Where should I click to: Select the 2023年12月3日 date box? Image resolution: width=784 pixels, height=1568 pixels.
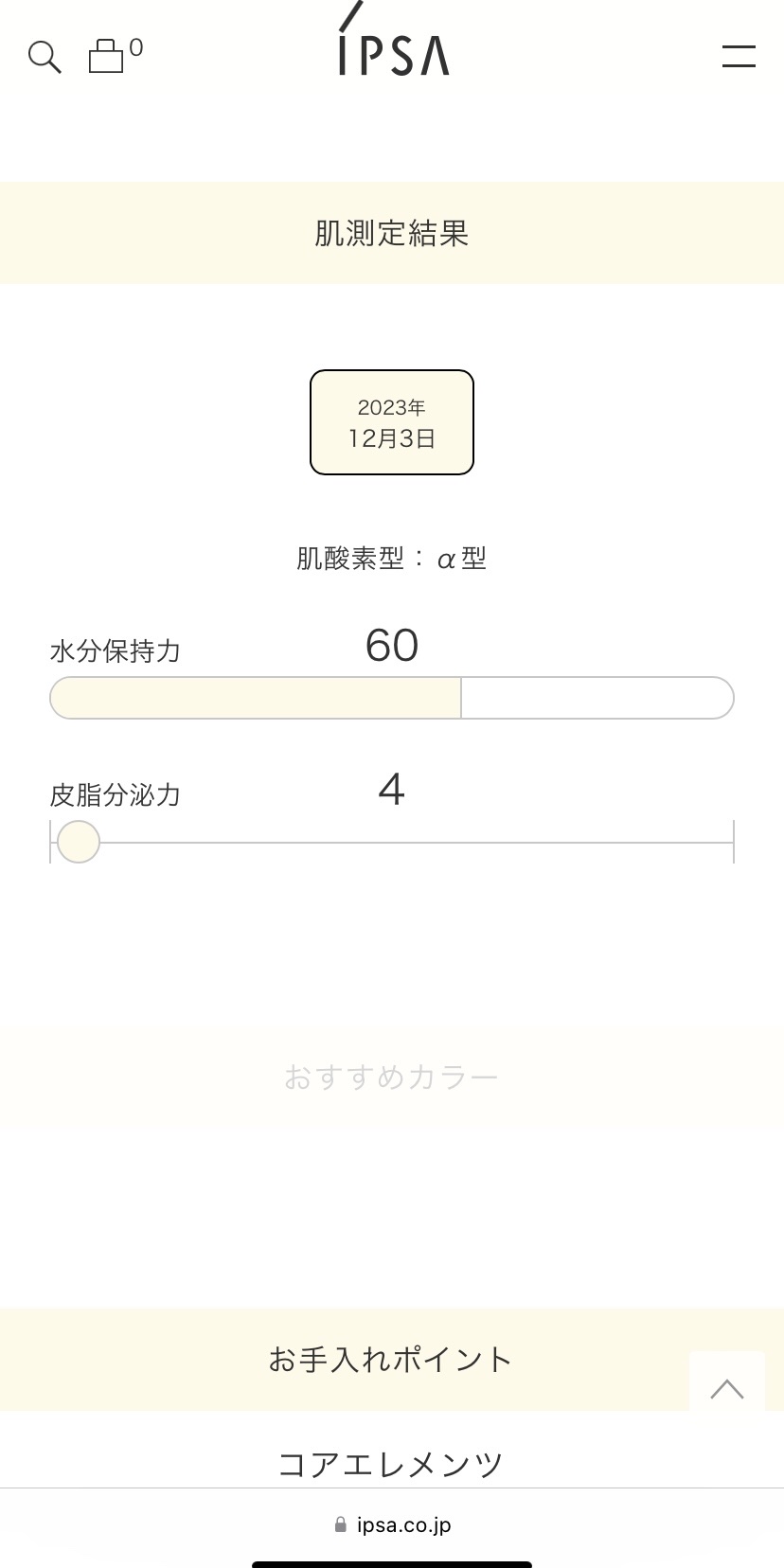point(392,422)
